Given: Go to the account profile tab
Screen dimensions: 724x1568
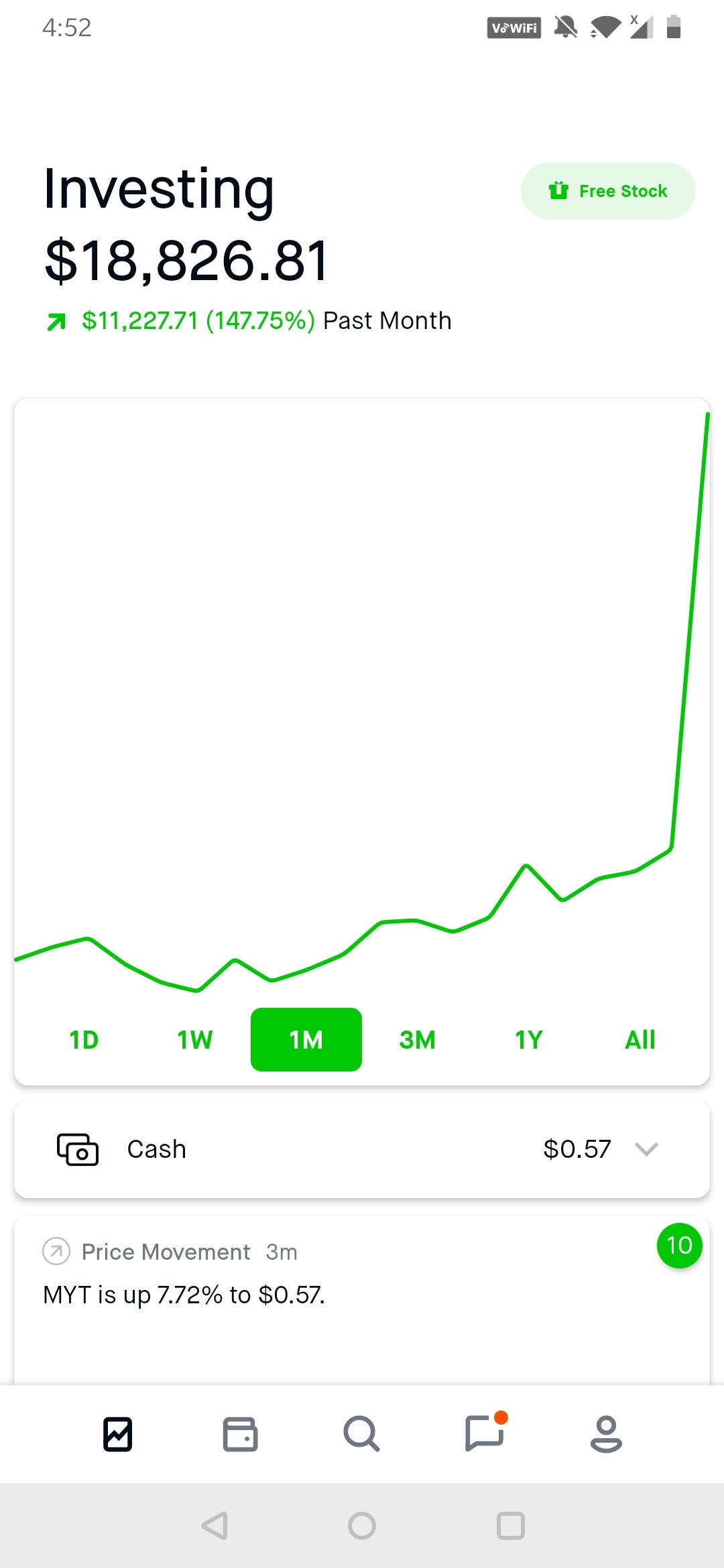Looking at the screenshot, I should (x=606, y=1434).
